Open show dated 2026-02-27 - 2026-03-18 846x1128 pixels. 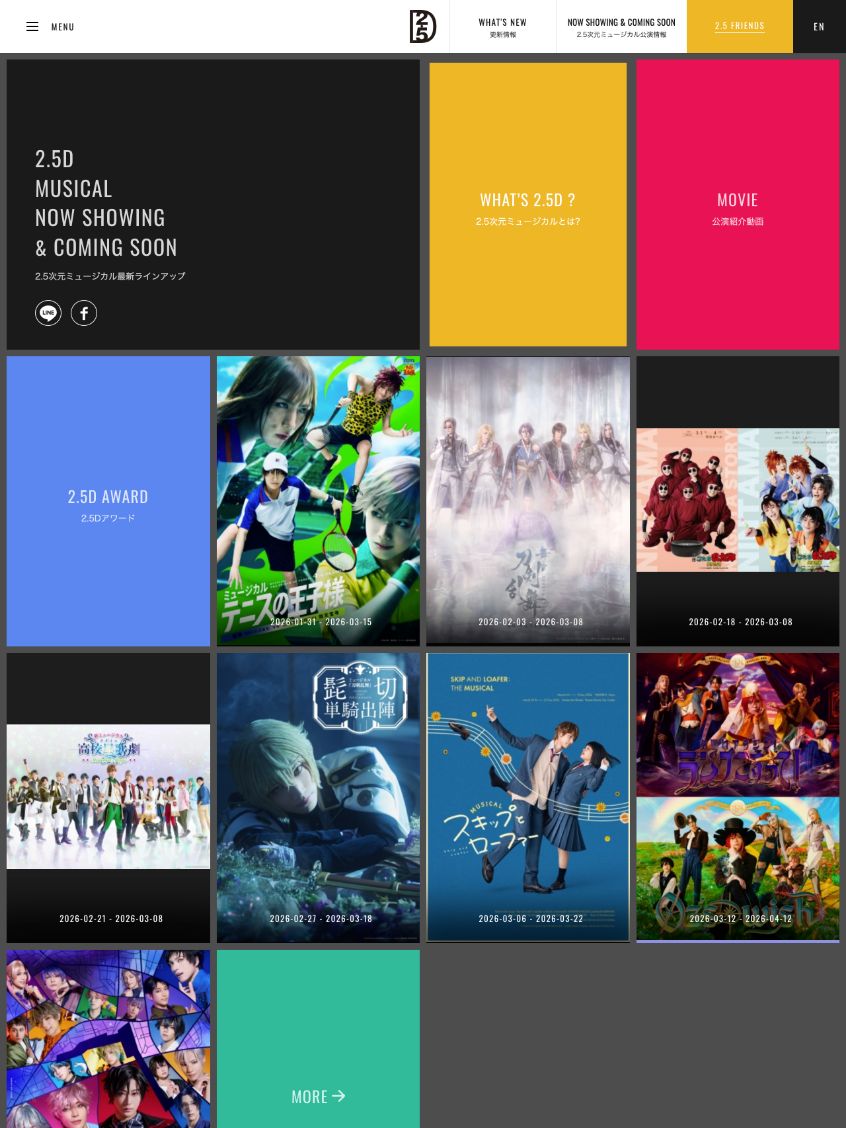click(318, 797)
